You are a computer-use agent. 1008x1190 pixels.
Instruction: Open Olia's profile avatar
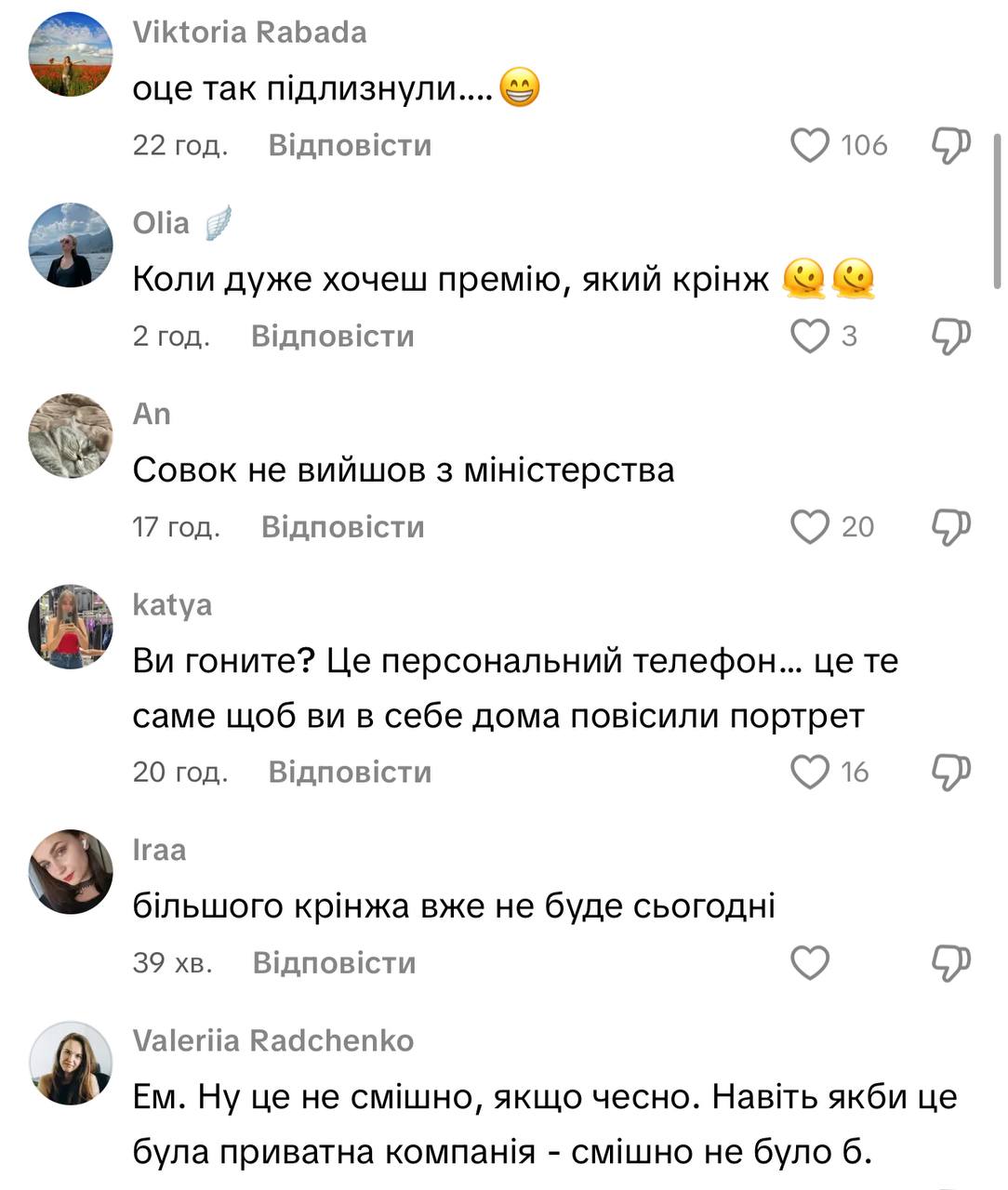[x=71, y=245]
